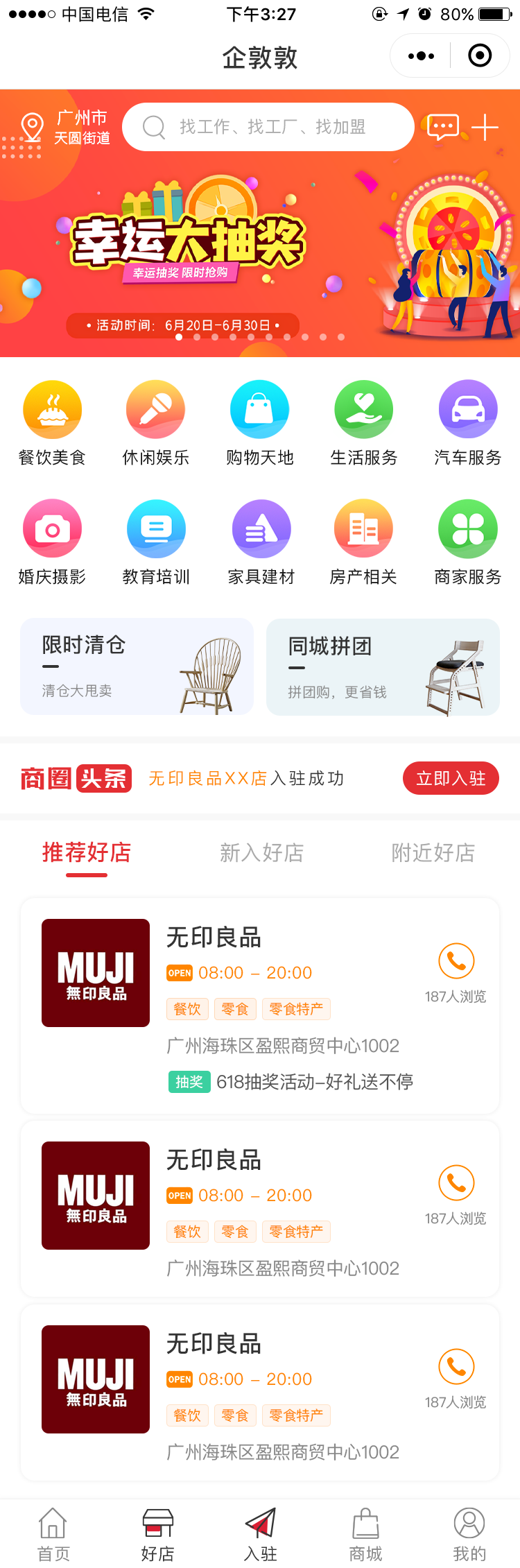The width and height of the screenshot is (520, 1568).
Task: Open the 我的 profile tab
Action: click(469, 1534)
